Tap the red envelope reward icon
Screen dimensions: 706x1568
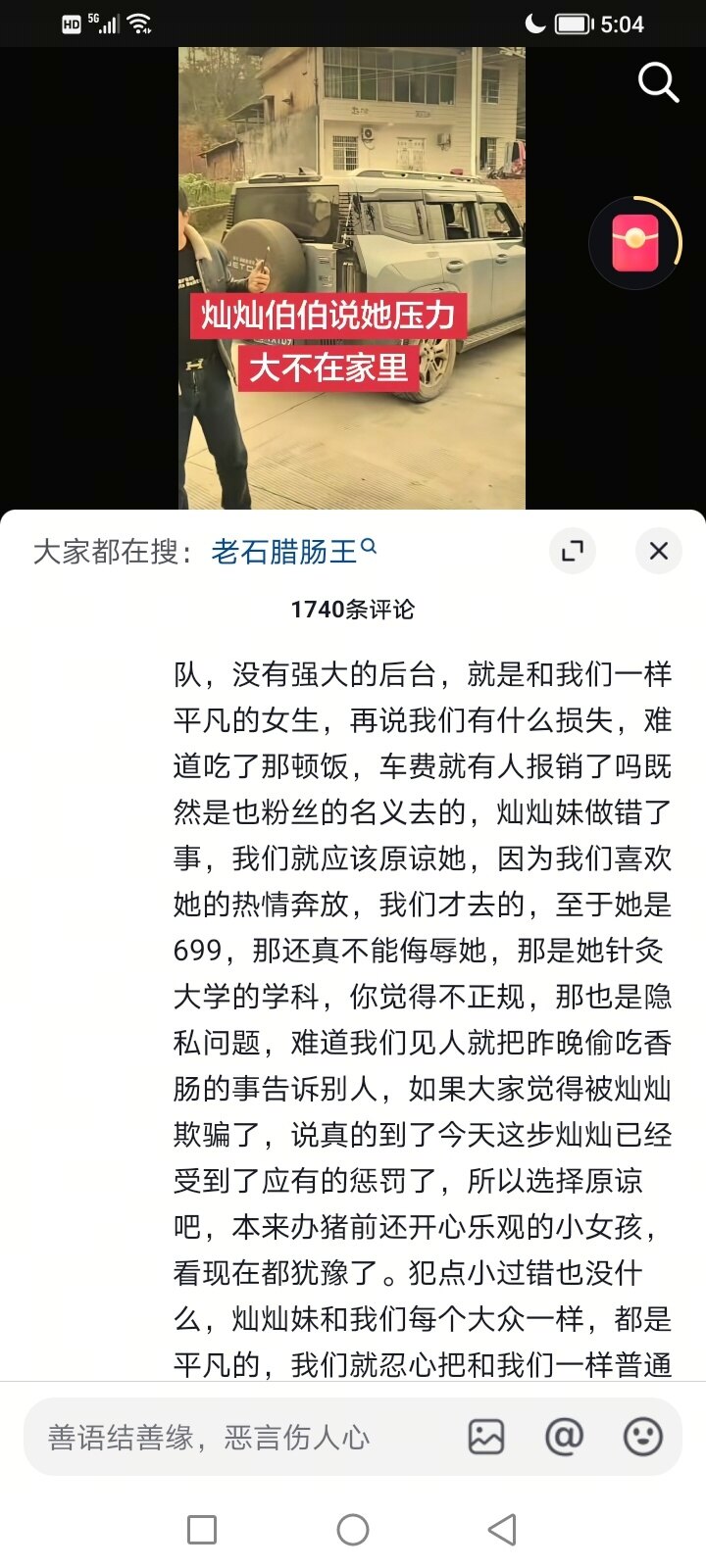[x=635, y=243]
